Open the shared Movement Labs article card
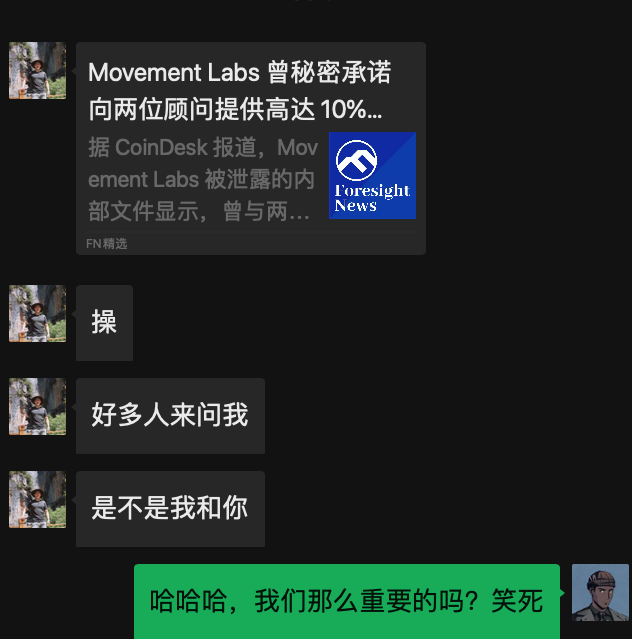632x639 pixels. pos(250,148)
